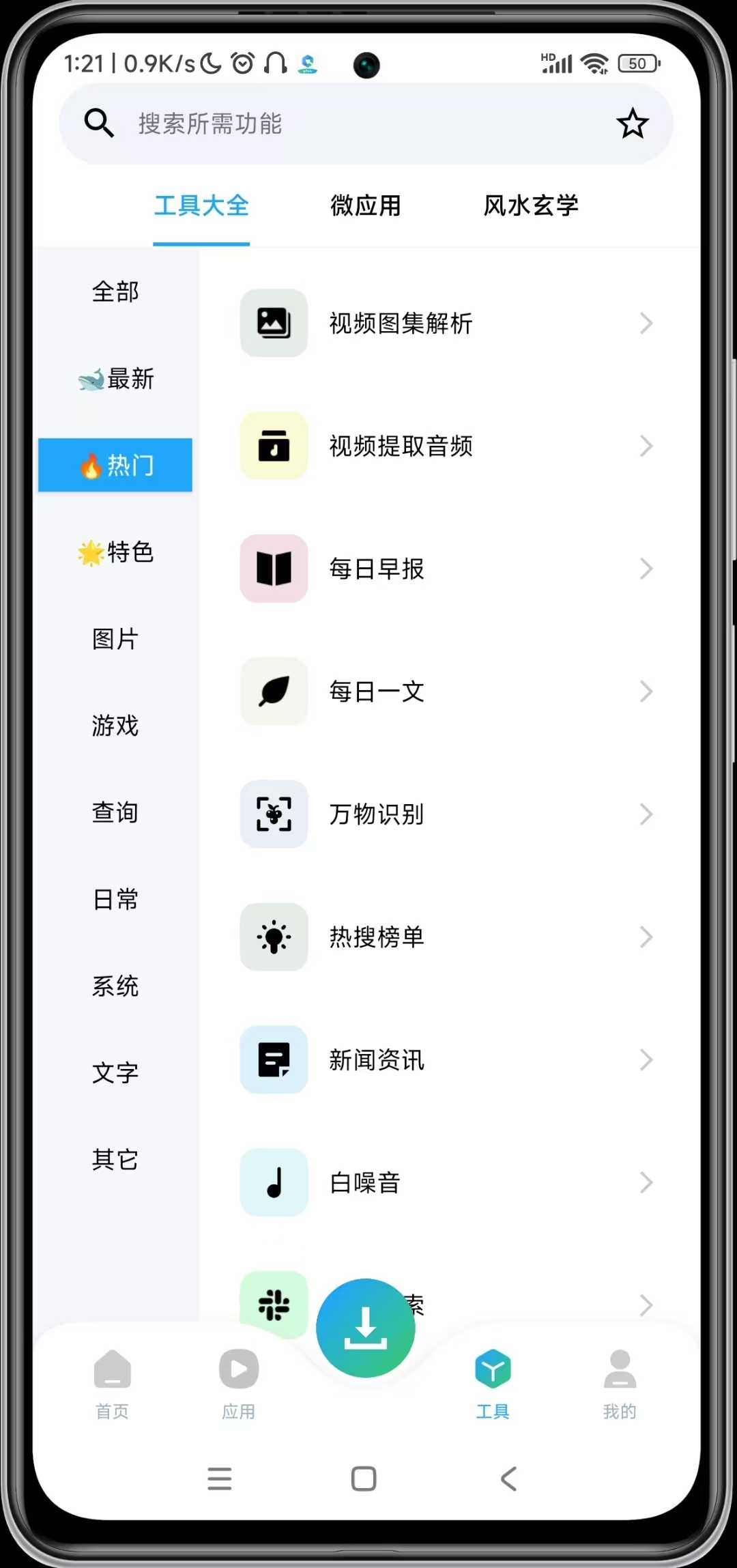Select the 最新 category

pyautogui.click(x=115, y=379)
